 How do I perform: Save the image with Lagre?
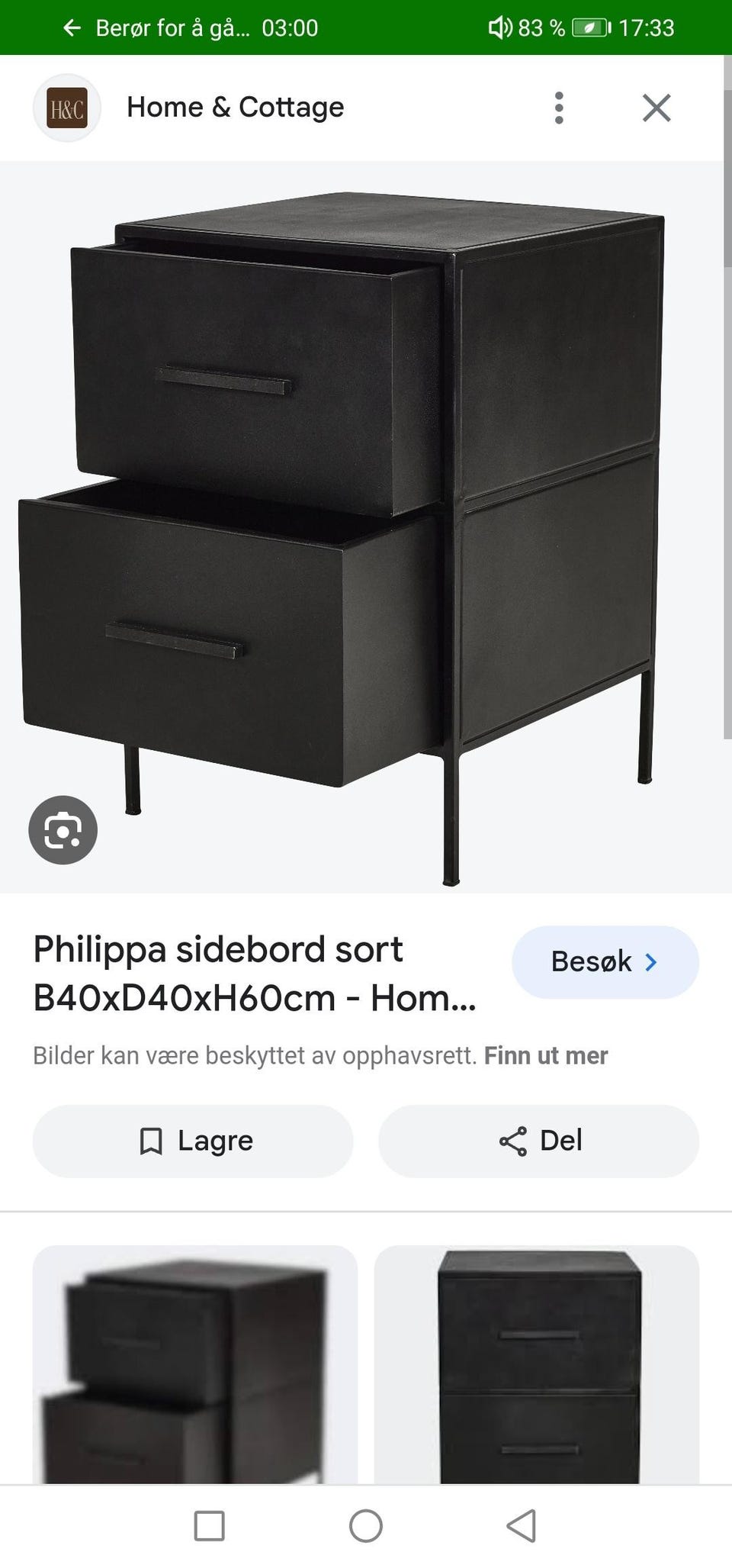193,1141
